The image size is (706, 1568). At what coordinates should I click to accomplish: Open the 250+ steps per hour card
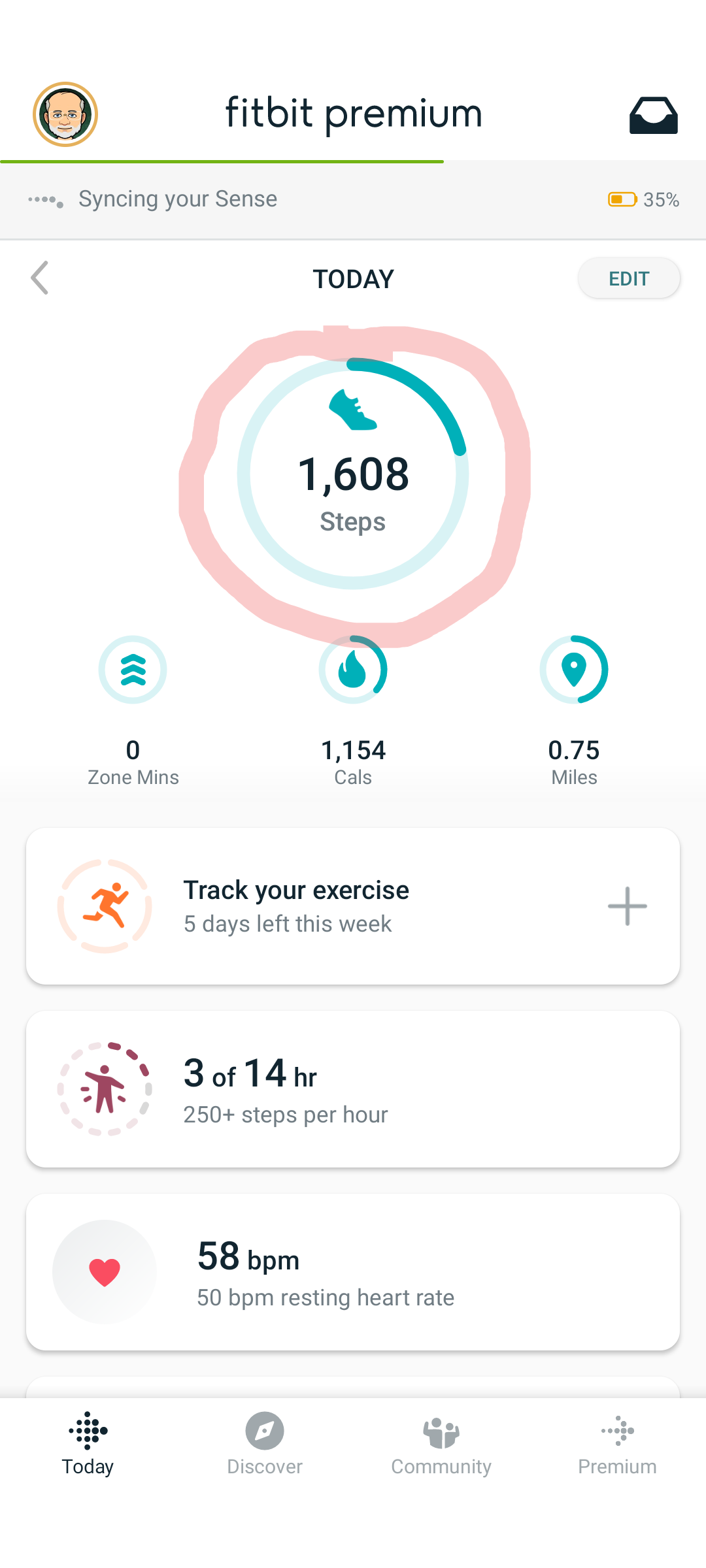pos(353,1089)
